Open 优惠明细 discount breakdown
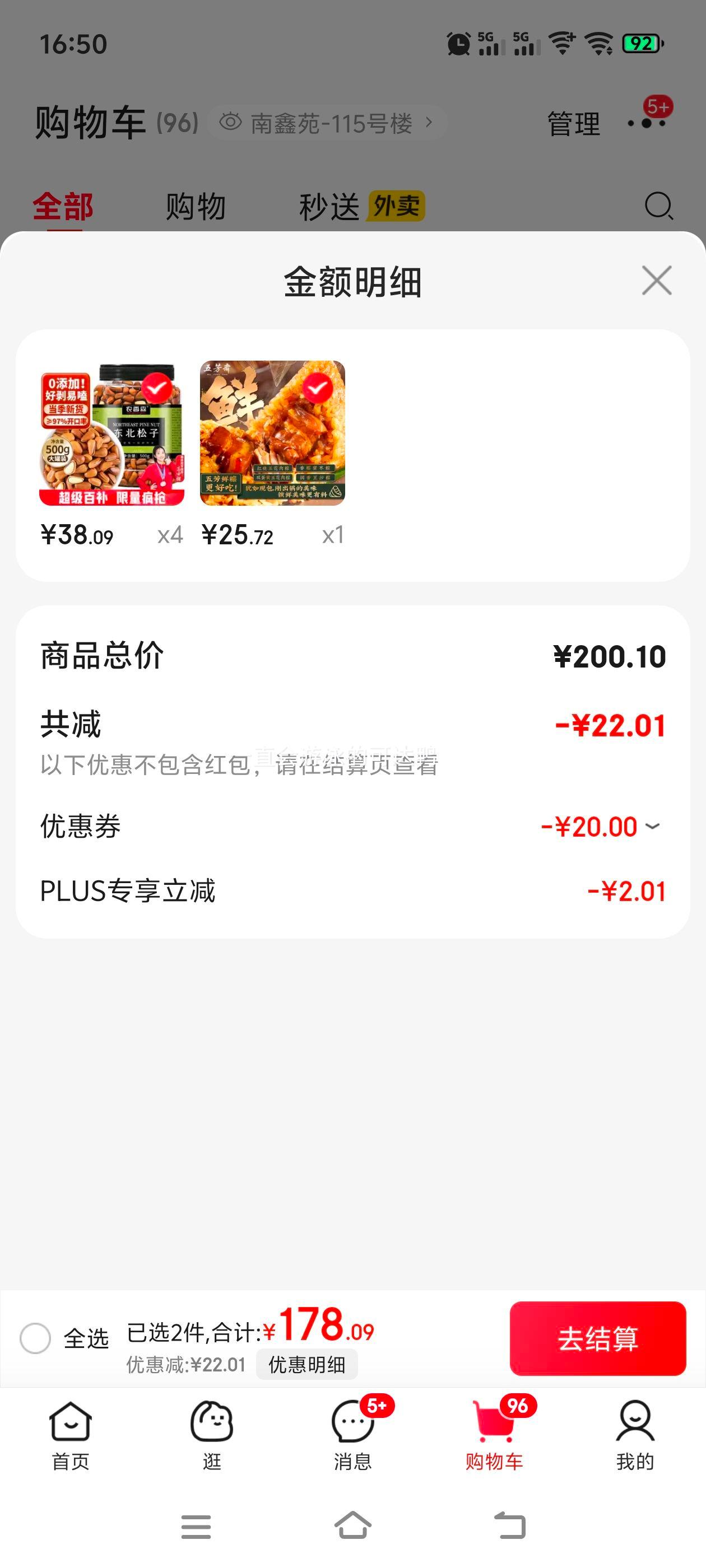Screen dimensions: 706x1568 [x=306, y=1365]
